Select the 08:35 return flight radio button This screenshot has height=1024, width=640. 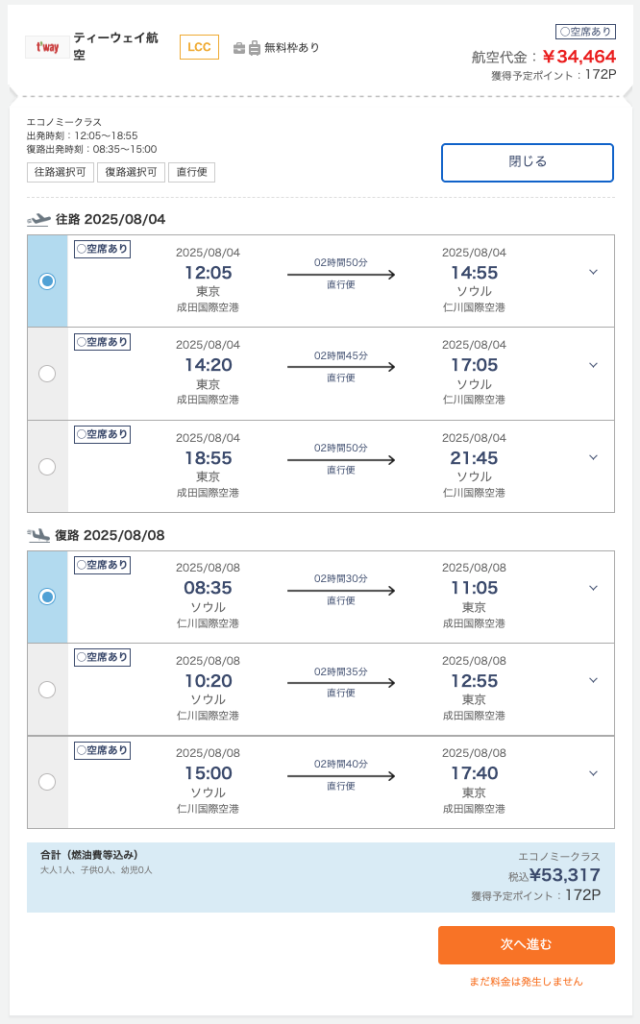47,597
